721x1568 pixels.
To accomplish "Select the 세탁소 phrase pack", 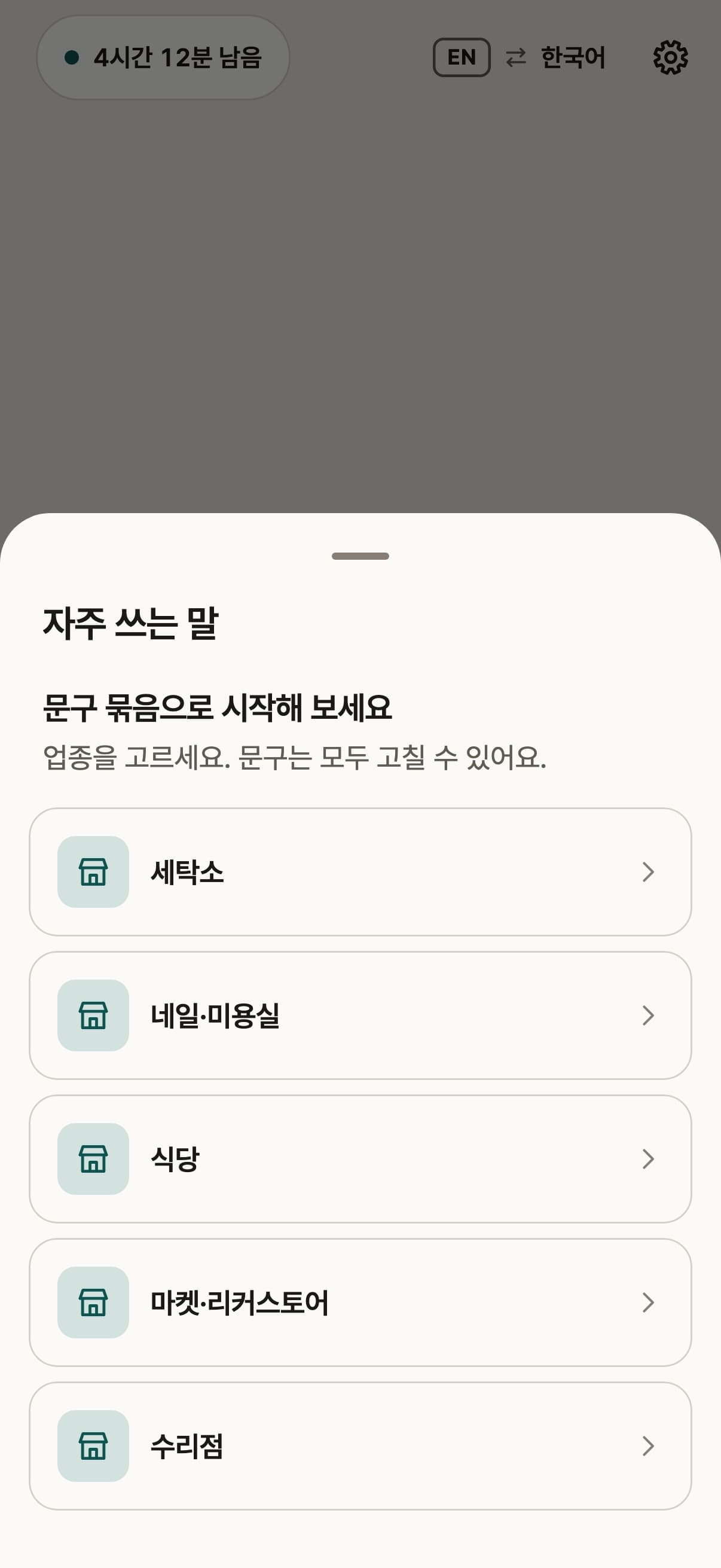I will coord(360,872).
